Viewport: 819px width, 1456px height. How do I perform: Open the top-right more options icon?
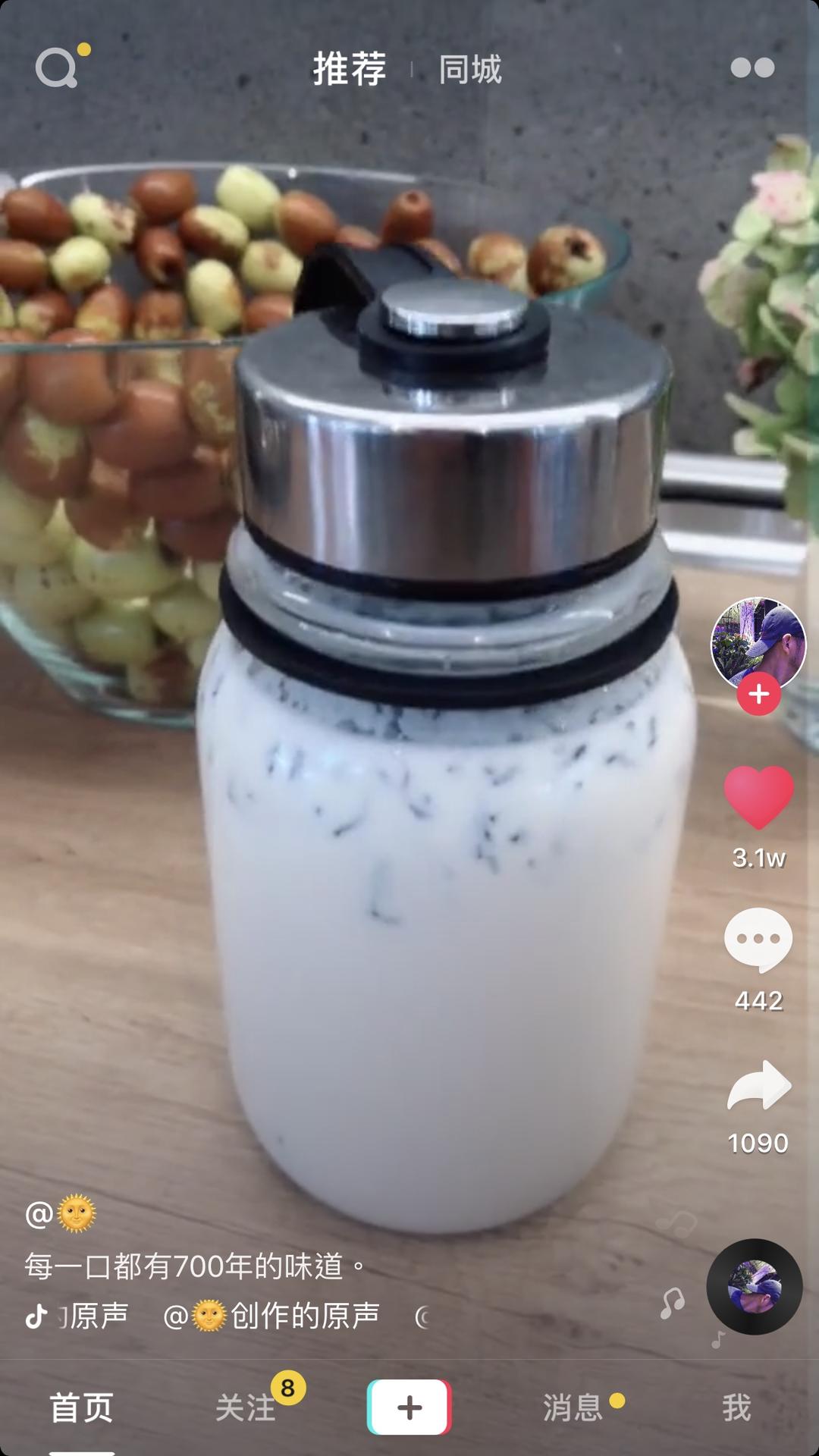tap(753, 68)
